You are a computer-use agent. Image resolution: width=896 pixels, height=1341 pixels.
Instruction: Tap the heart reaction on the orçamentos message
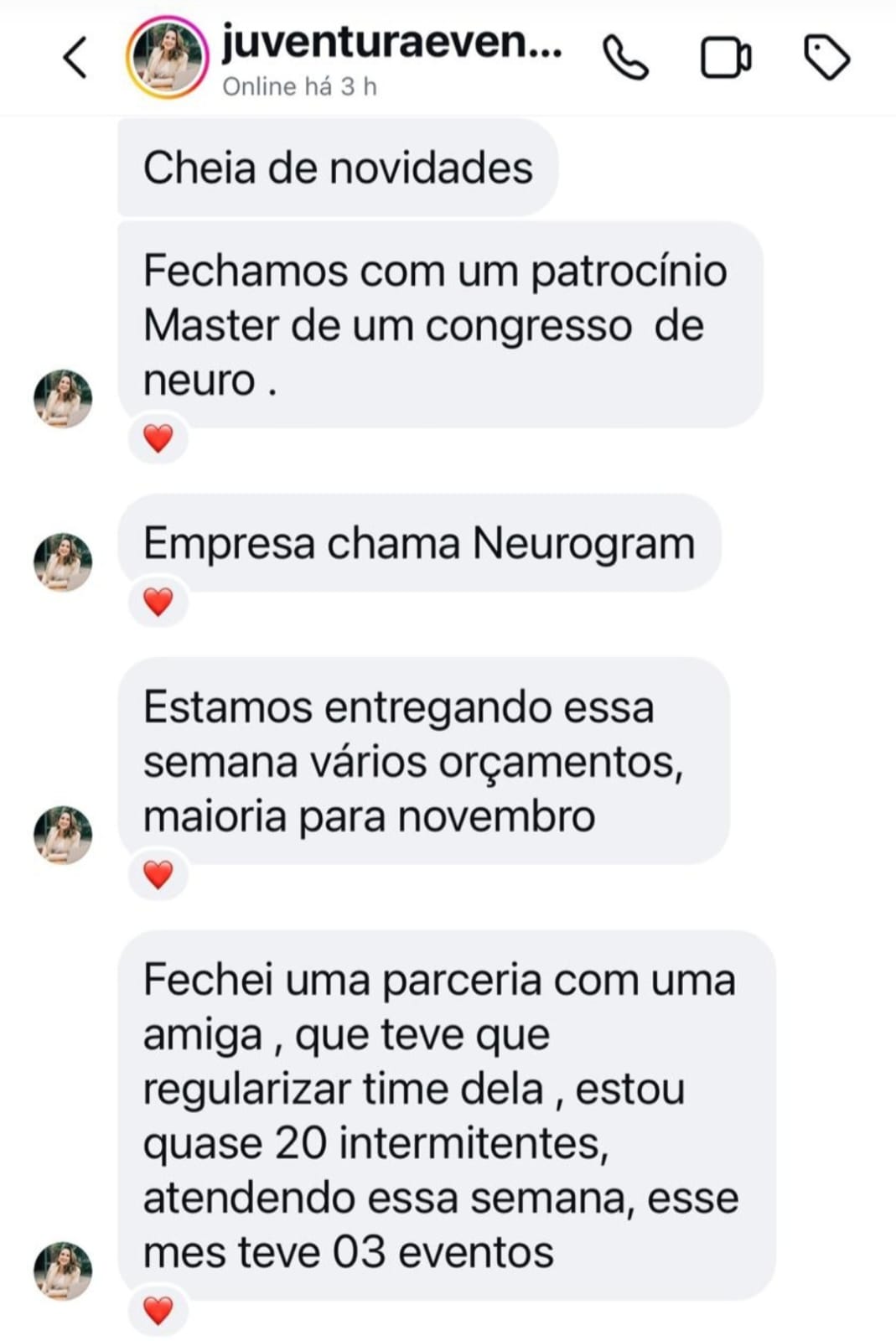point(159,873)
